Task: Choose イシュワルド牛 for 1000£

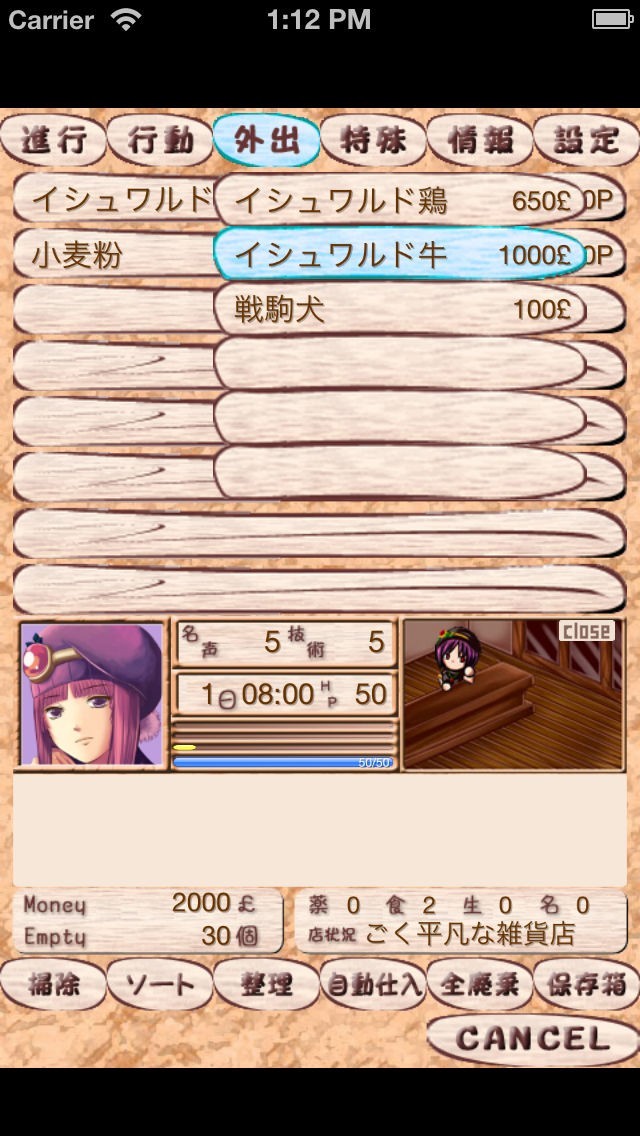Action: pos(399,254)
